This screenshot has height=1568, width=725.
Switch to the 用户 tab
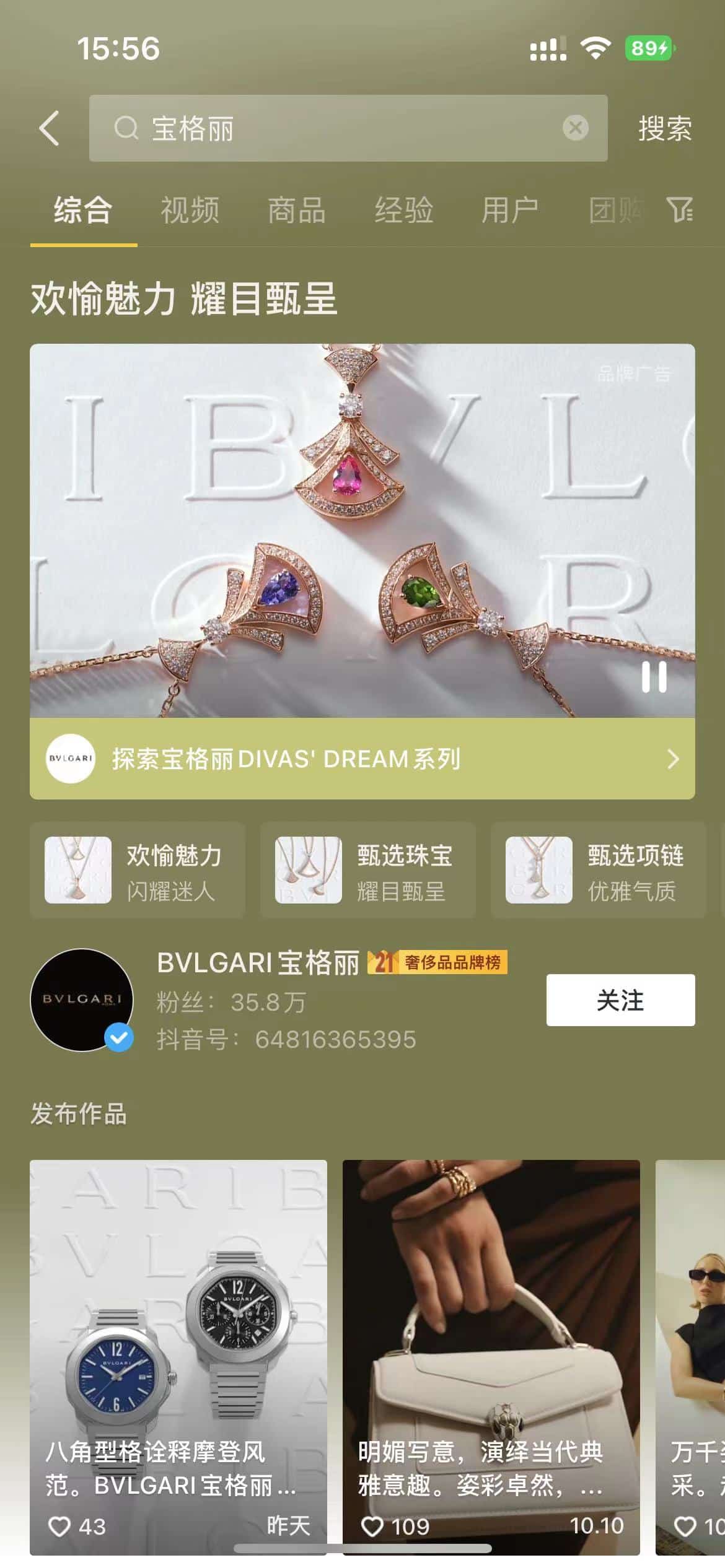point(510,210)
